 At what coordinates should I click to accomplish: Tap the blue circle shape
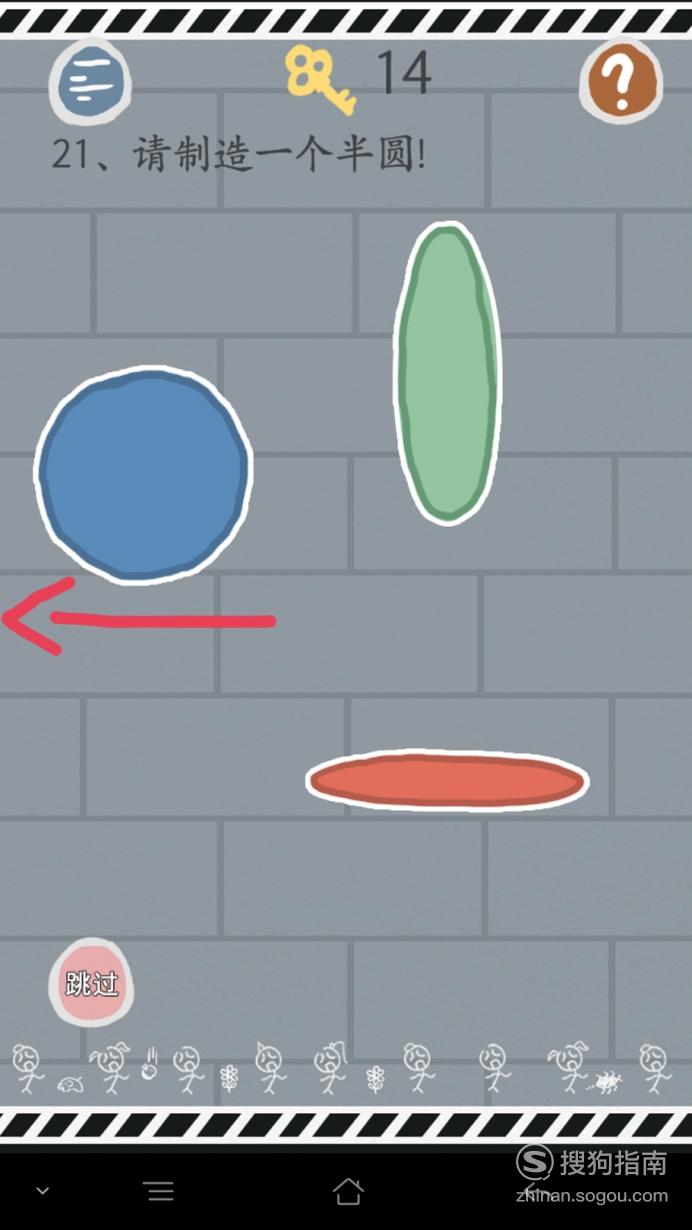coord(144,475)
